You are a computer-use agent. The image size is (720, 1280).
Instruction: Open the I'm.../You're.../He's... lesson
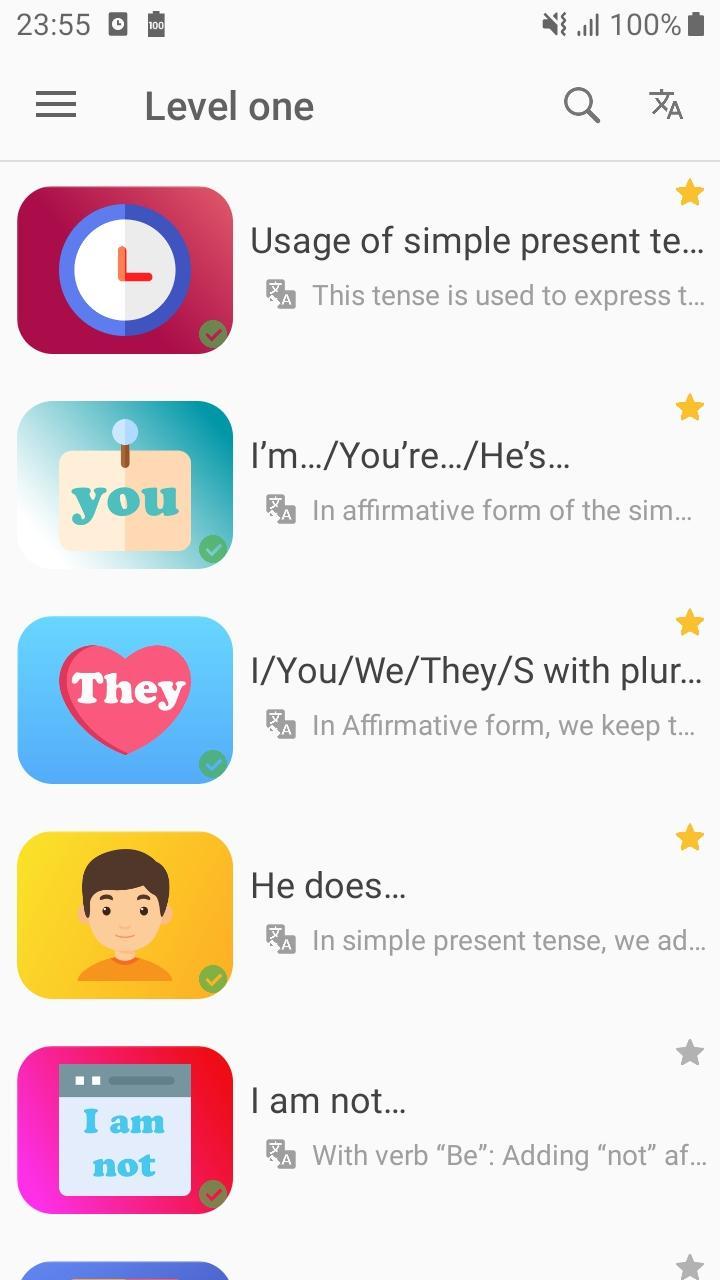tap(360, 485)
